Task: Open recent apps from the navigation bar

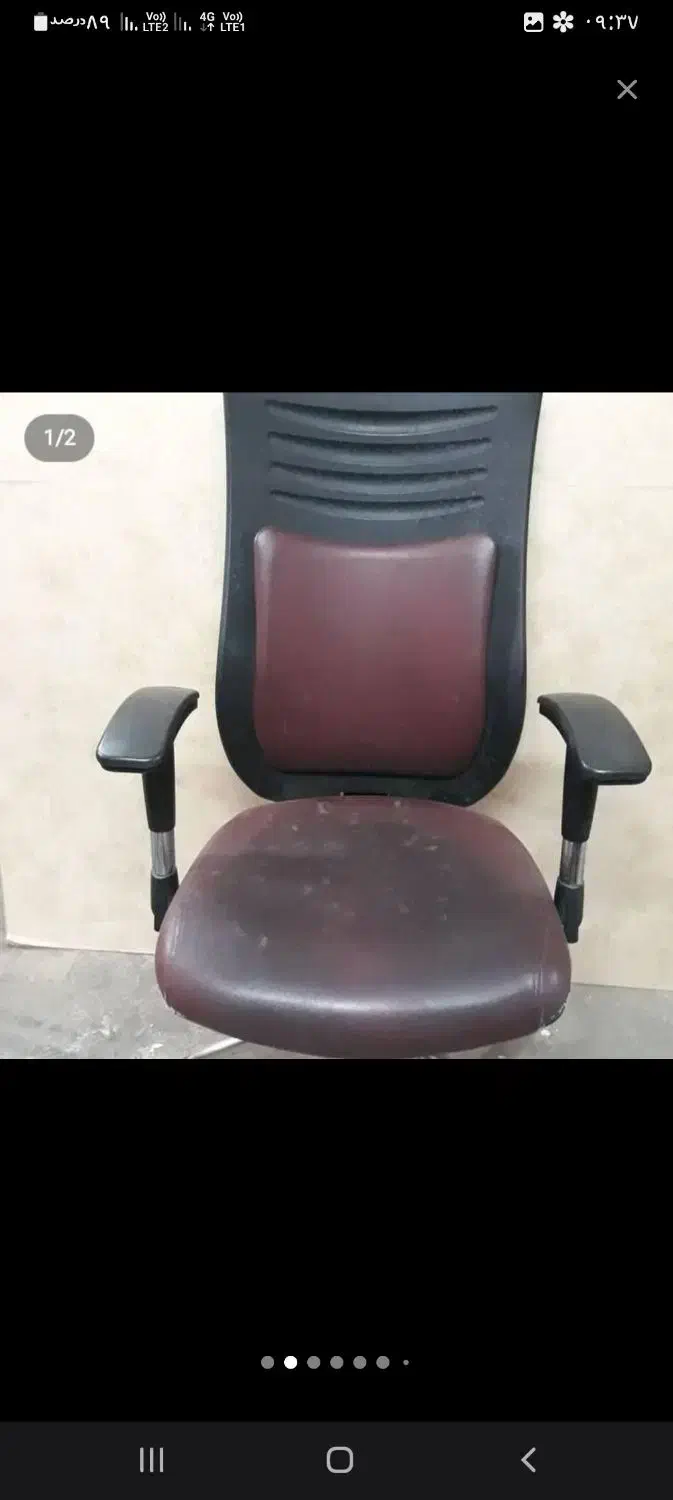Action: [151, 1460]
